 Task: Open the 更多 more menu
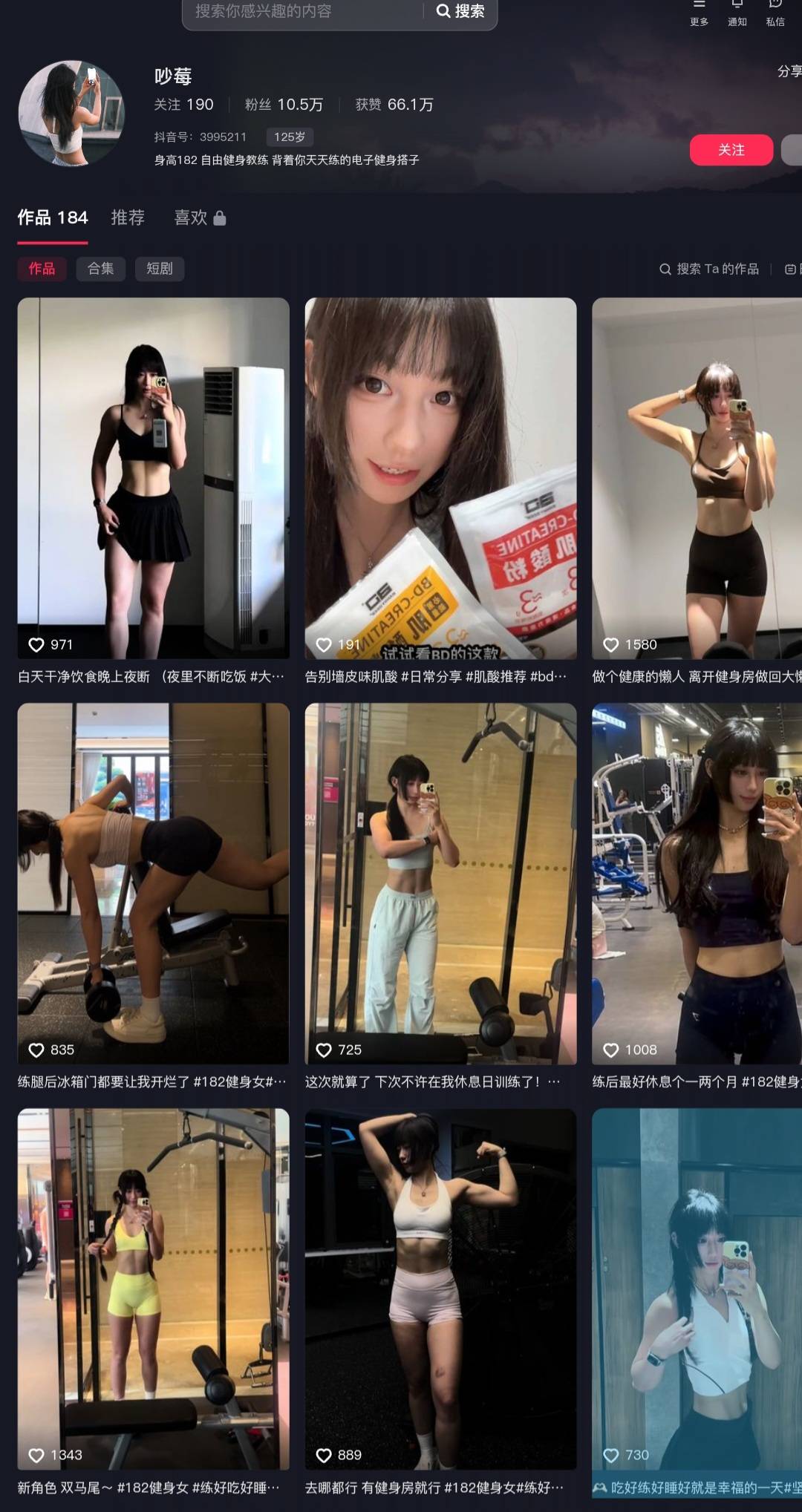coord(699,11)
